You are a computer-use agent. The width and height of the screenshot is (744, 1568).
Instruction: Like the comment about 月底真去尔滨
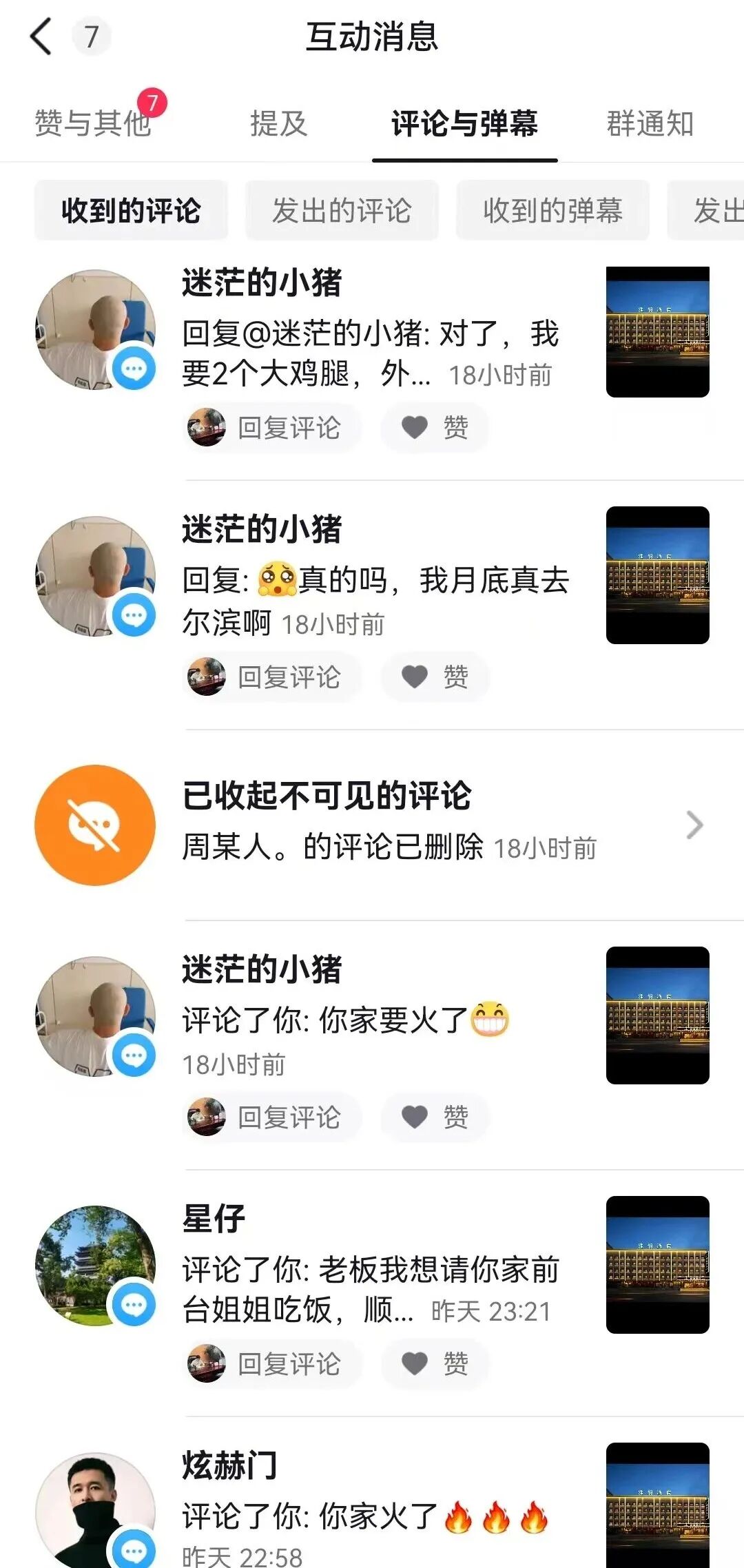[435, 677]
